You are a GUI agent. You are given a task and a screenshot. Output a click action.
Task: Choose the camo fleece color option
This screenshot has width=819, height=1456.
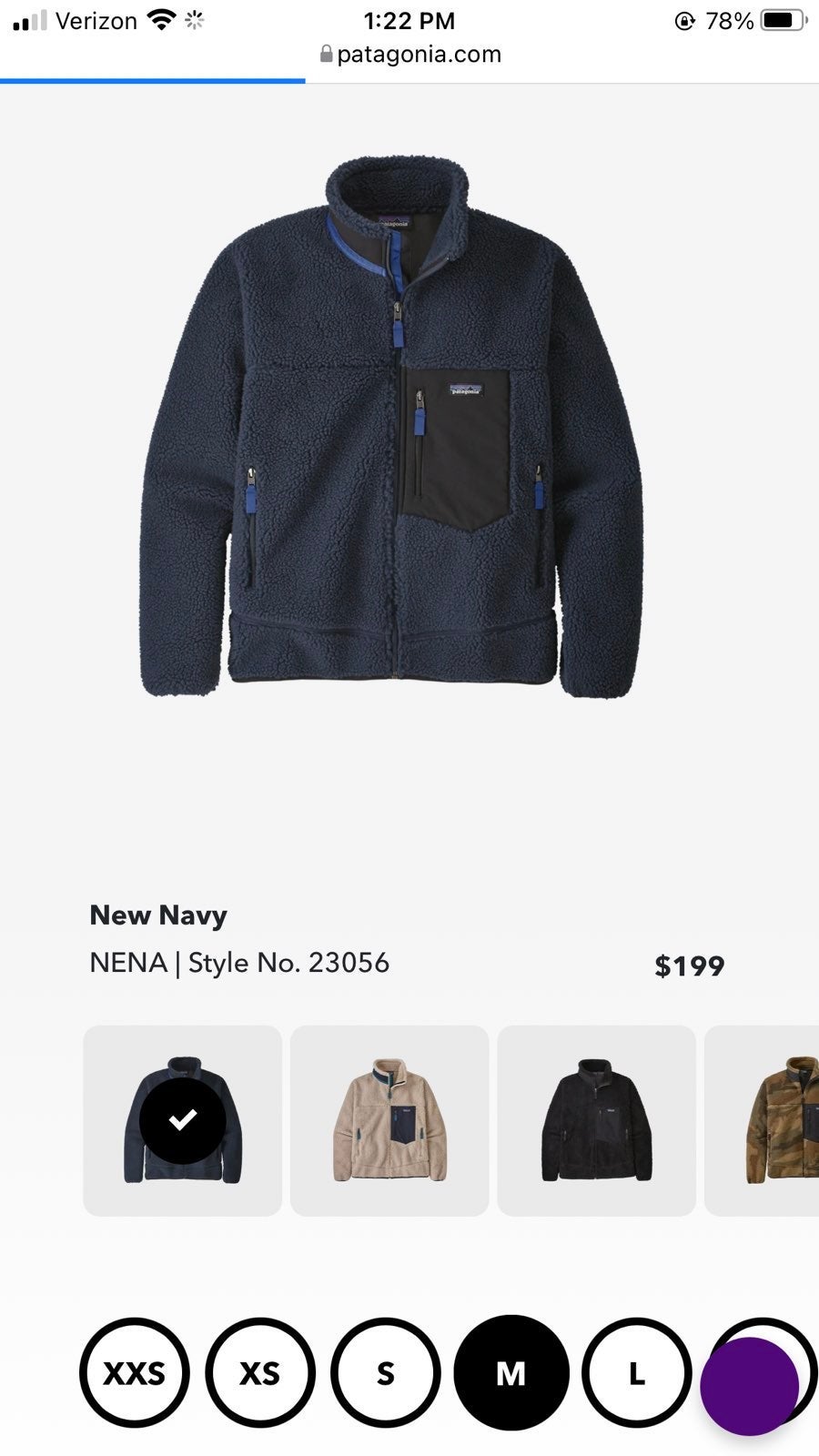click(763, 1120)
